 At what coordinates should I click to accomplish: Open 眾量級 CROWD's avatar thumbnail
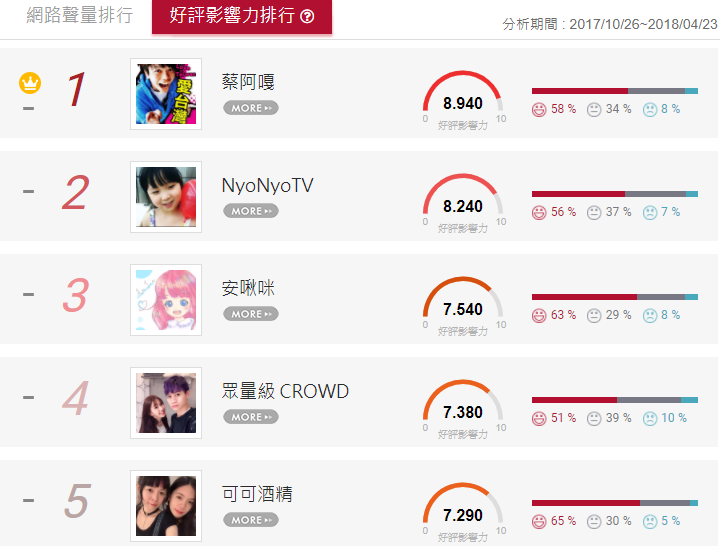coord(166,402)
